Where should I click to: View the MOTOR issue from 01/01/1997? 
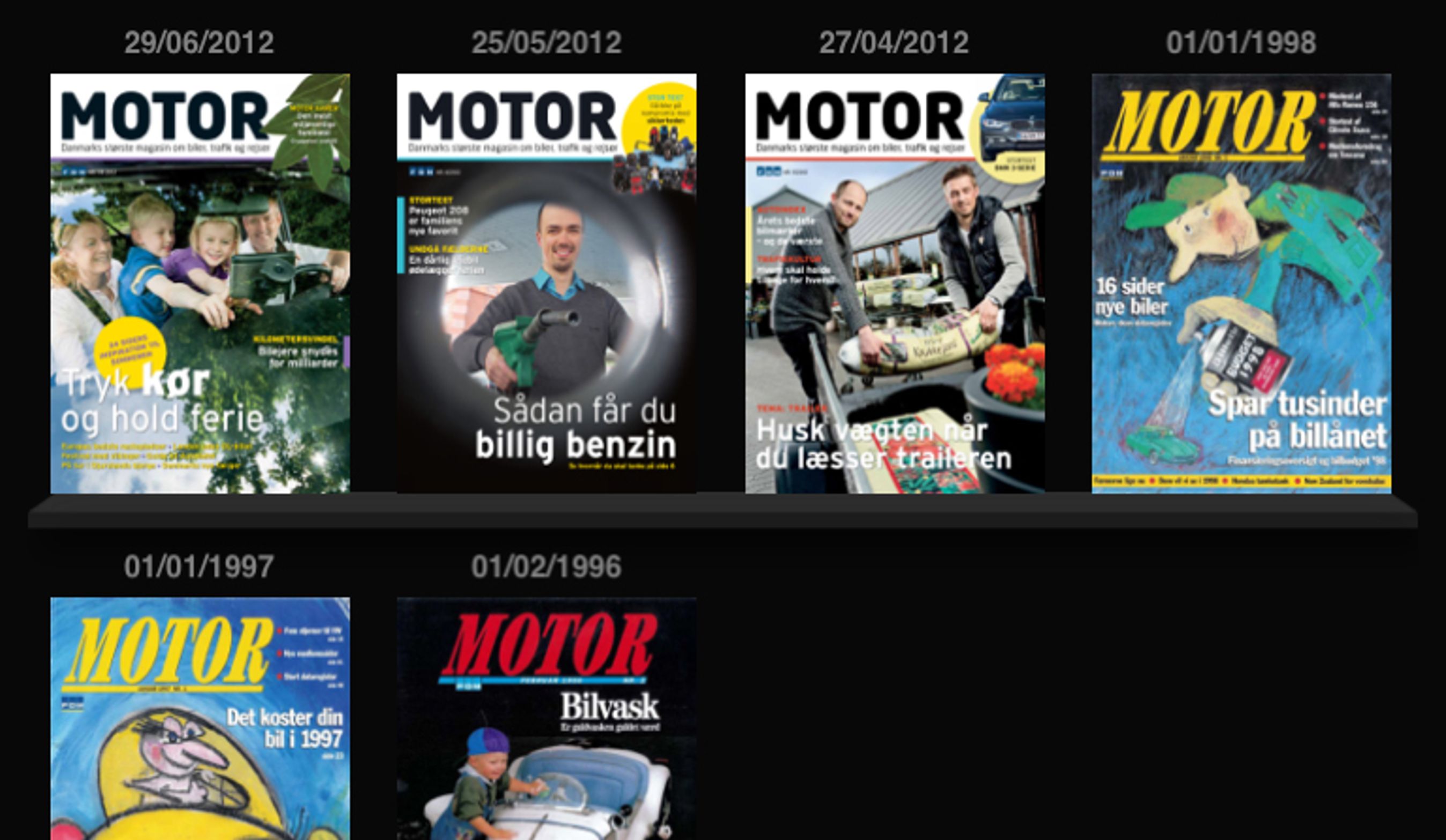tap(200, 717)
